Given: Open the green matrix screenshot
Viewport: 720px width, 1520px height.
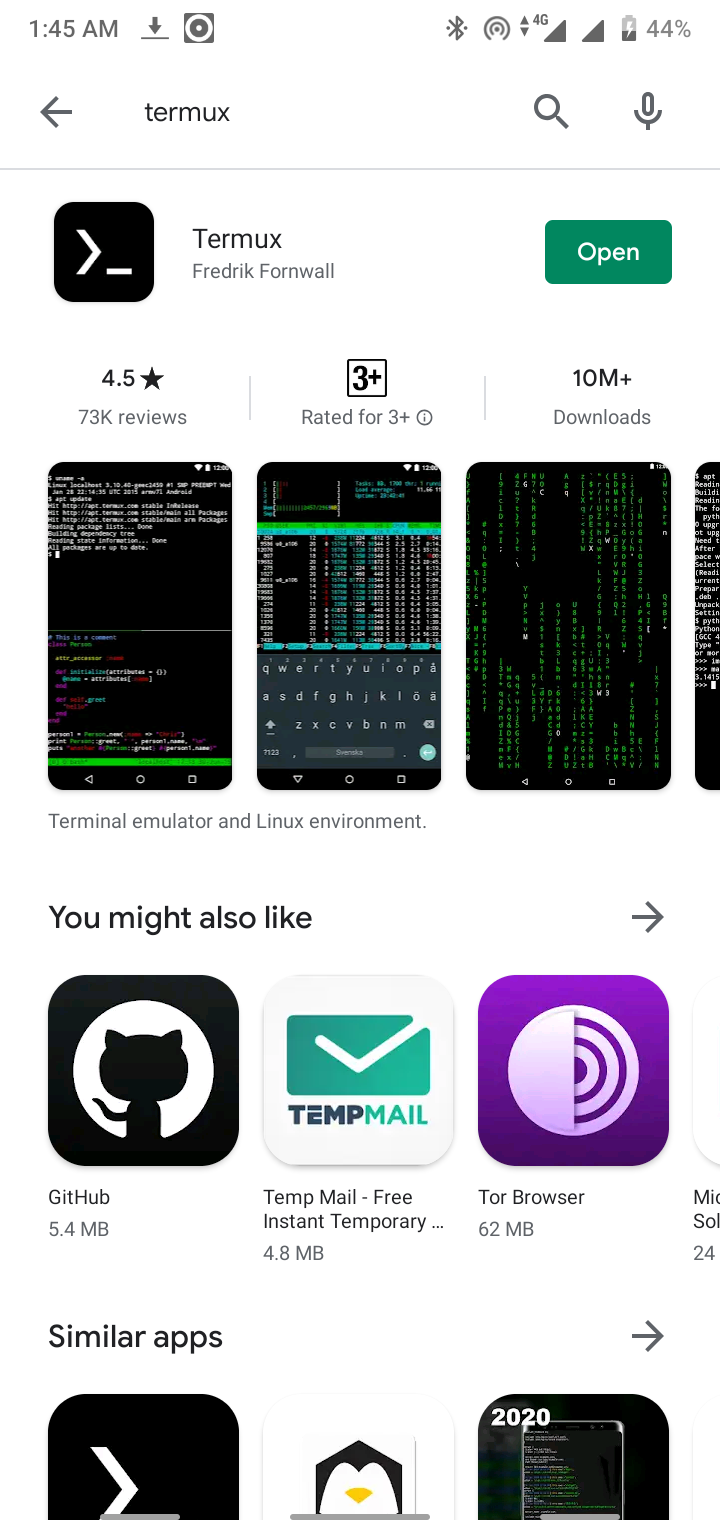Looking at the screenshot, I should point(568,626).
